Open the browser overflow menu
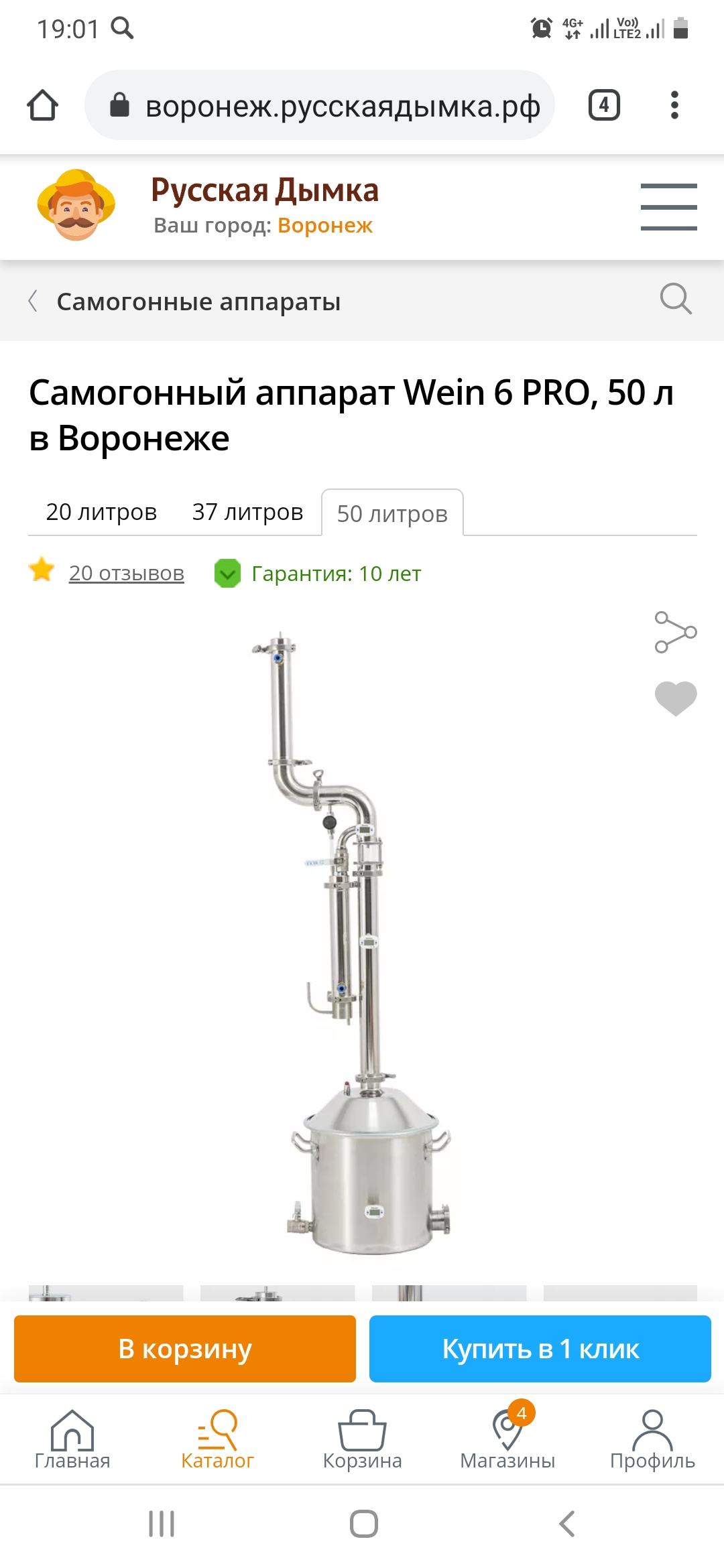The width and height of the screenshot is (724, 1568). [674, 105]
